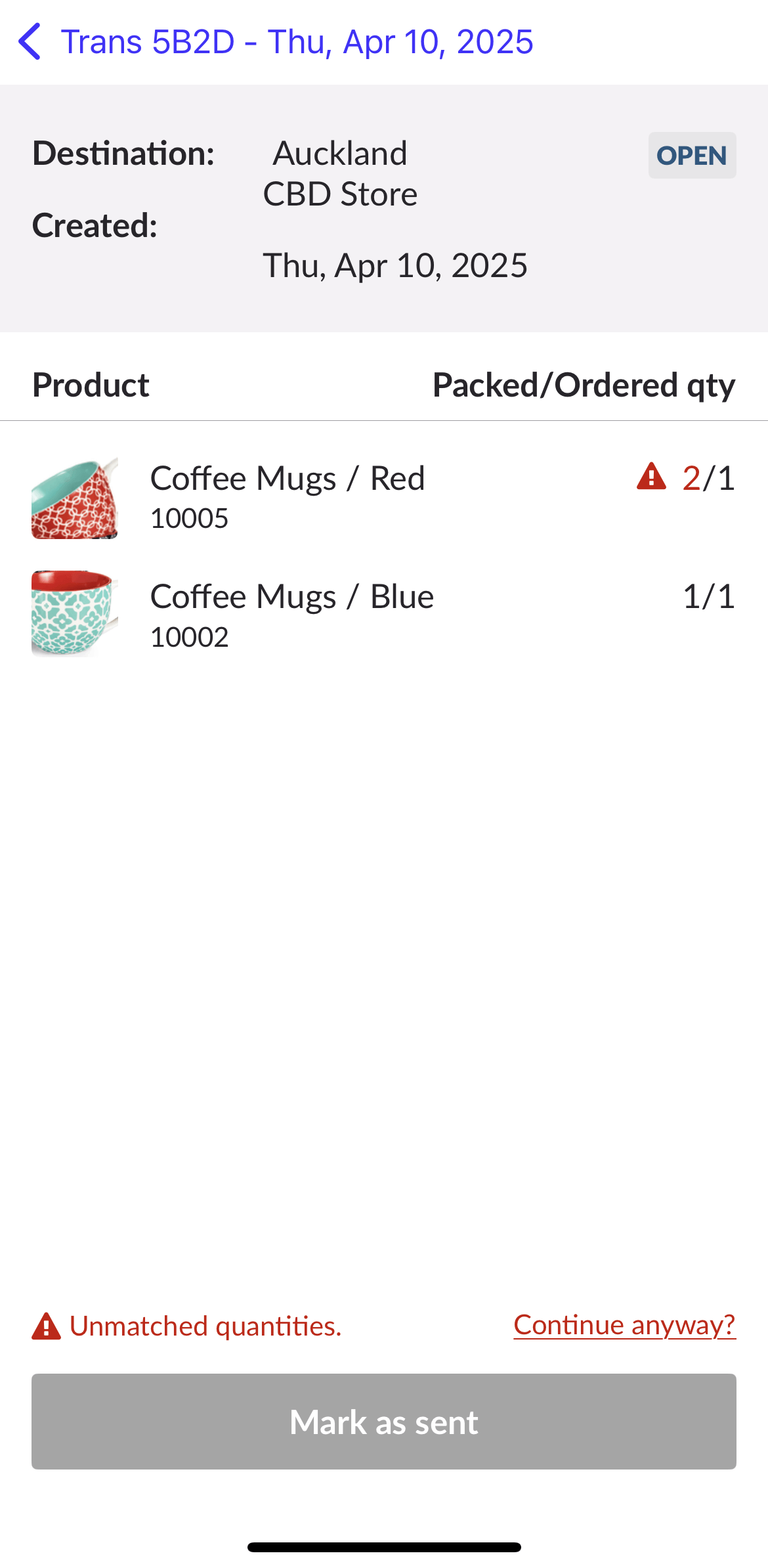This screenshot has height=1568, width=768.
Task: Go back from Trans 5B2D screen
Action: coord(31,42)
